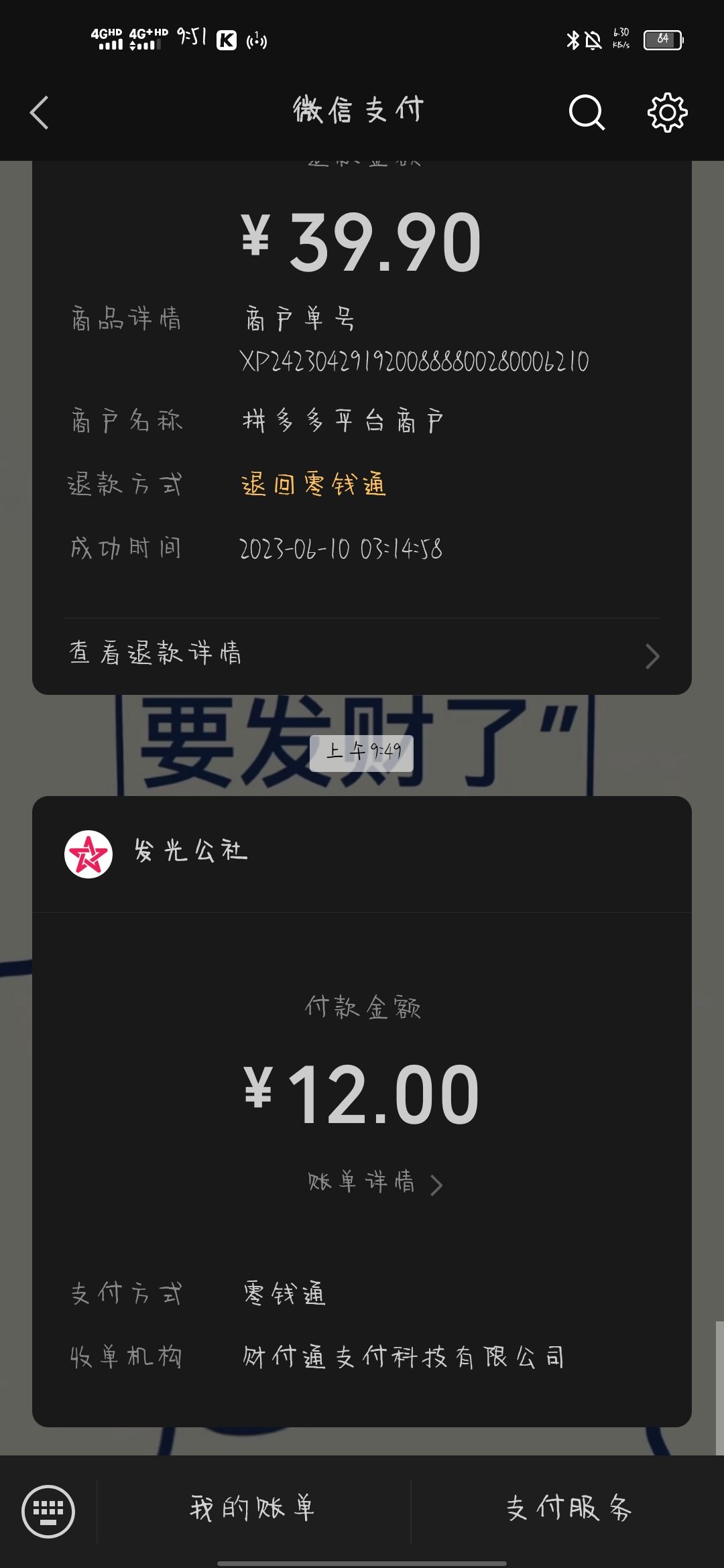The height and width of the screenshot is (1568, 724).
Task: View 账单详情 of the ¥12.00 payment
Action: coord(375,1183)
